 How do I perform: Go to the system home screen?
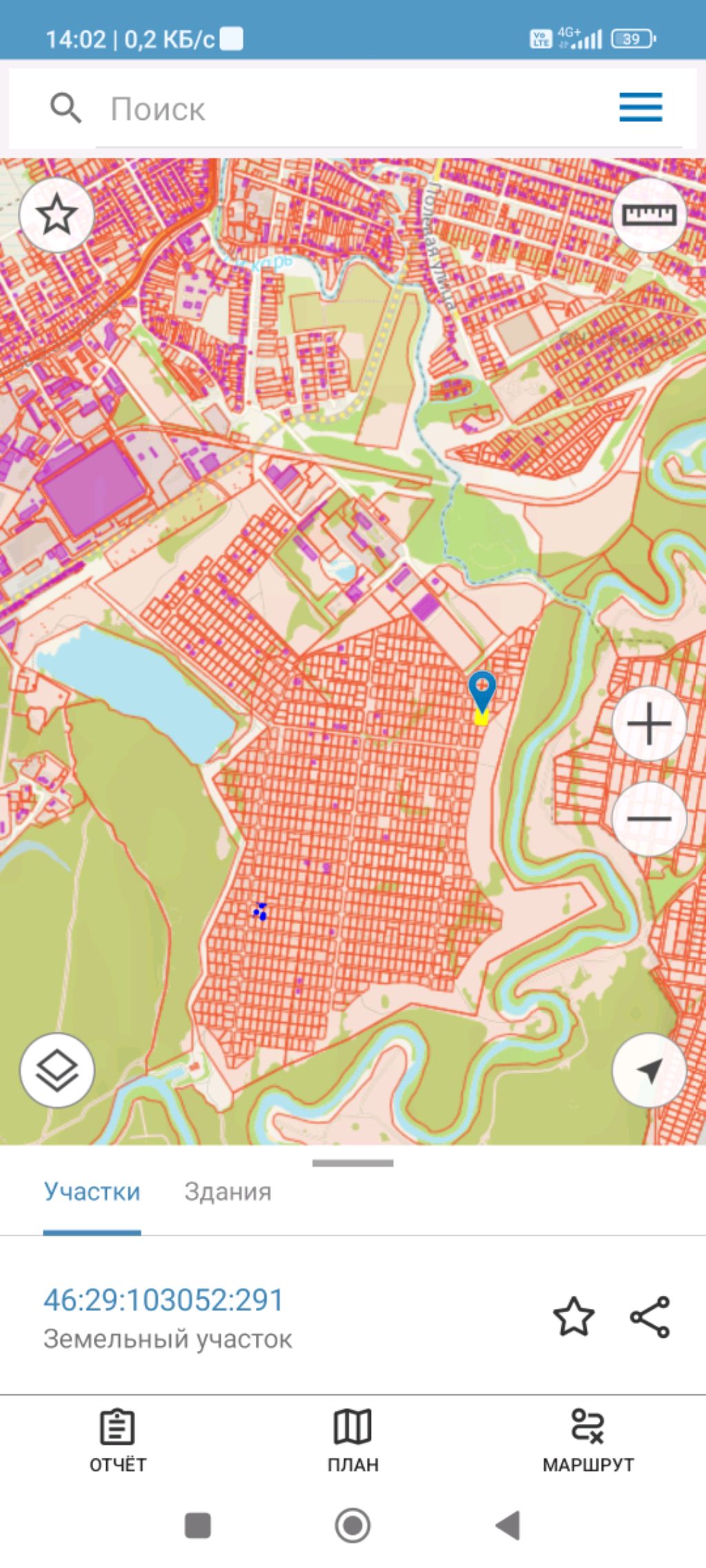(353, 1525)
